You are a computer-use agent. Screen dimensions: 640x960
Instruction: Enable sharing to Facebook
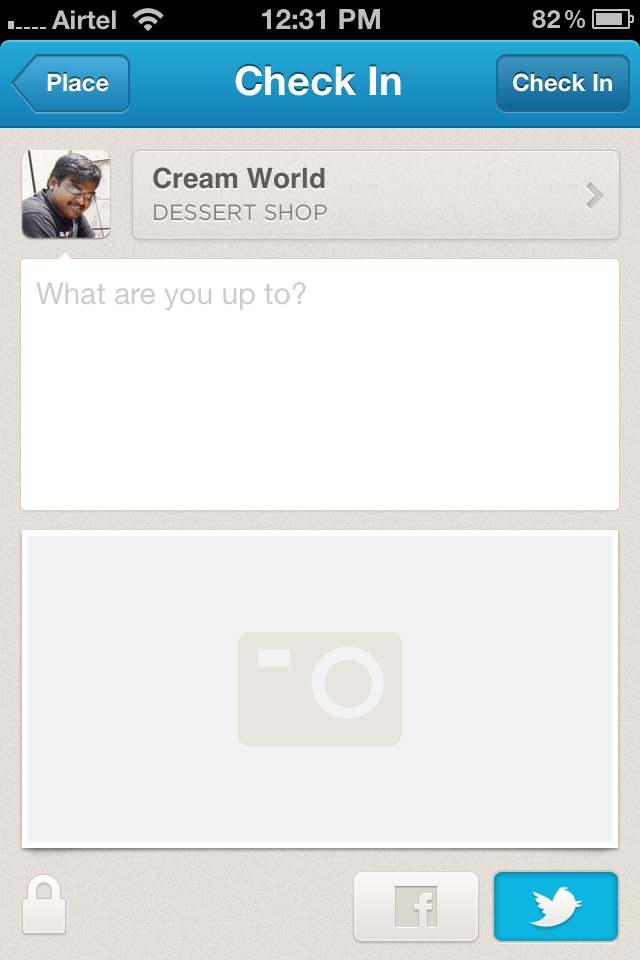415,906
